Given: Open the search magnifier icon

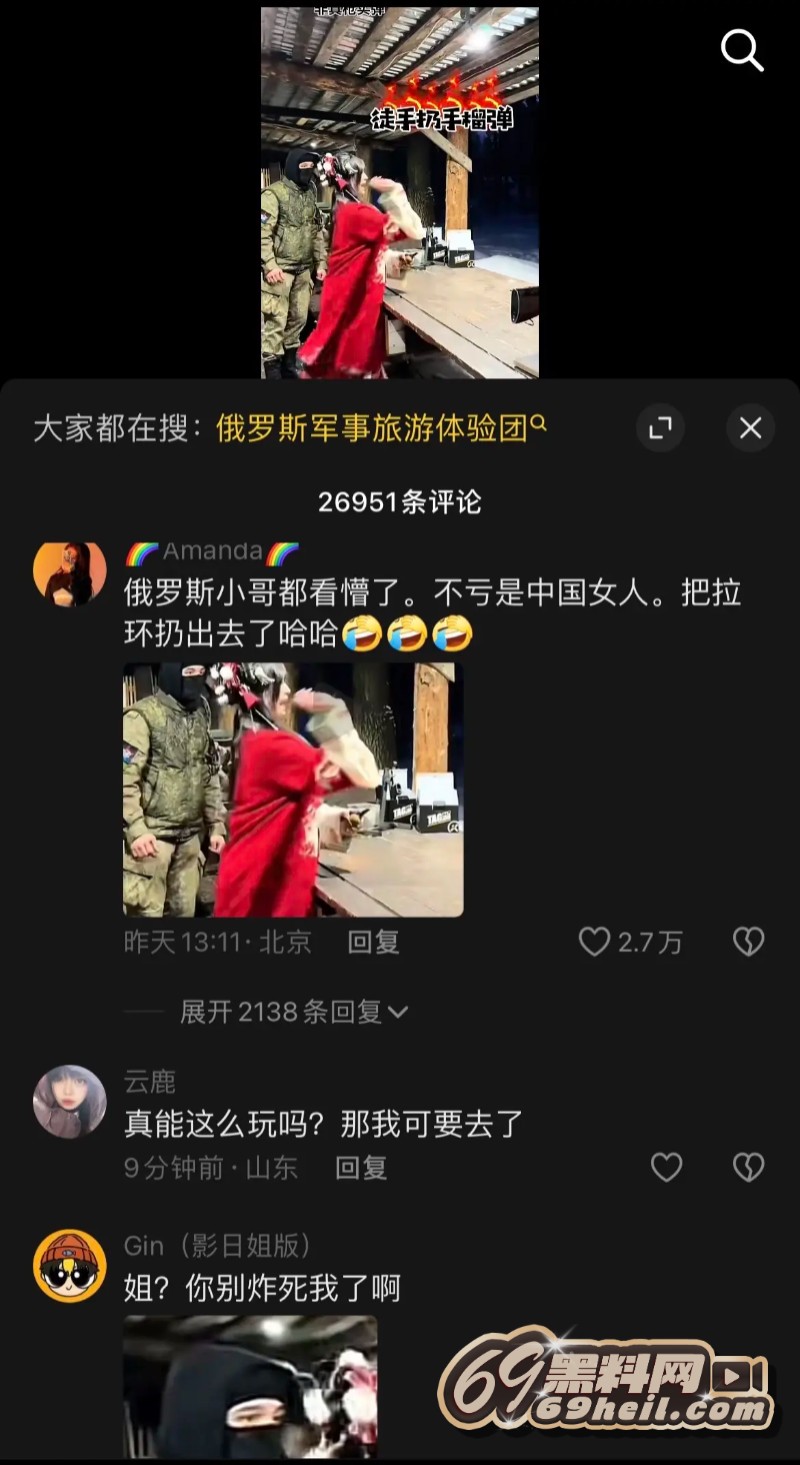Looking at the screenshot, I should tap(742, 50).
